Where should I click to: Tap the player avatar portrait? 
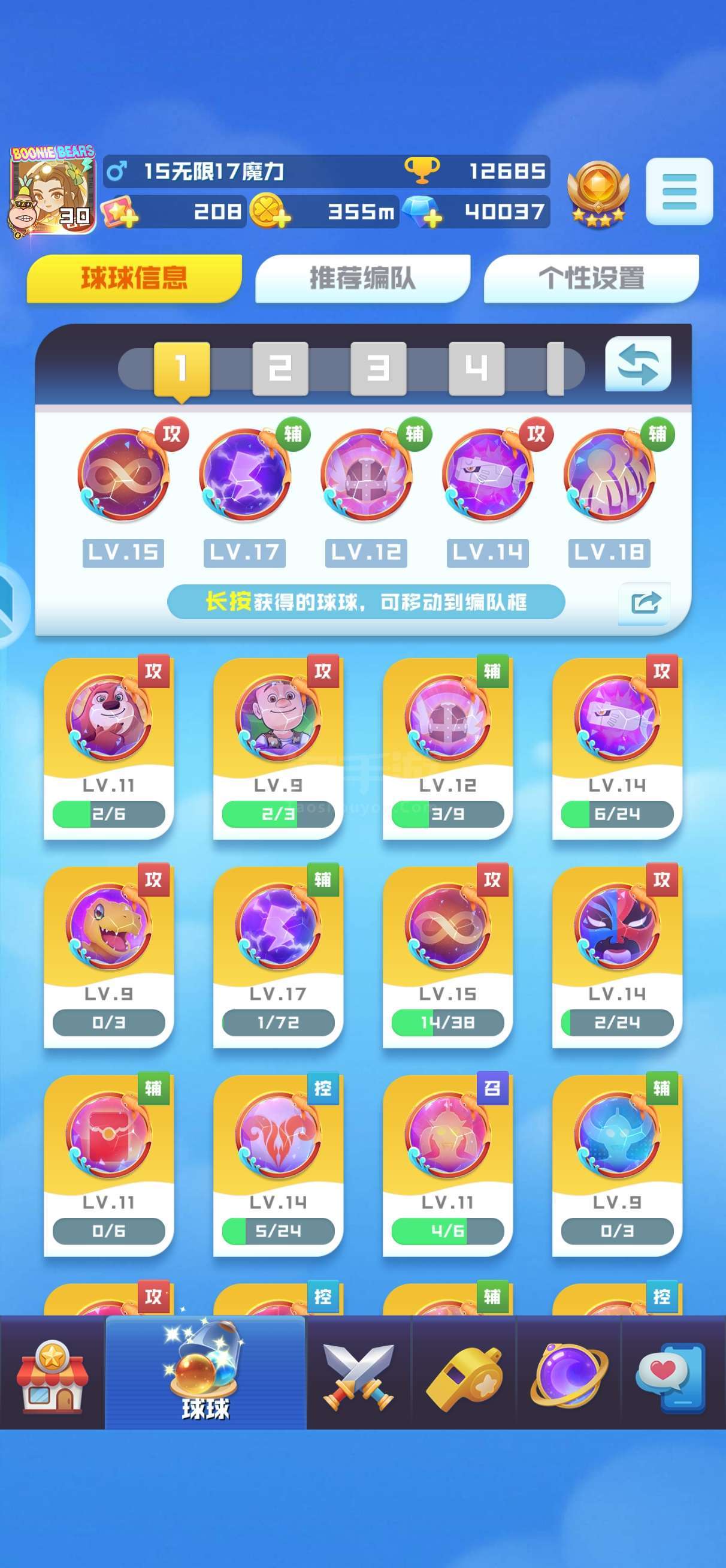52,191
